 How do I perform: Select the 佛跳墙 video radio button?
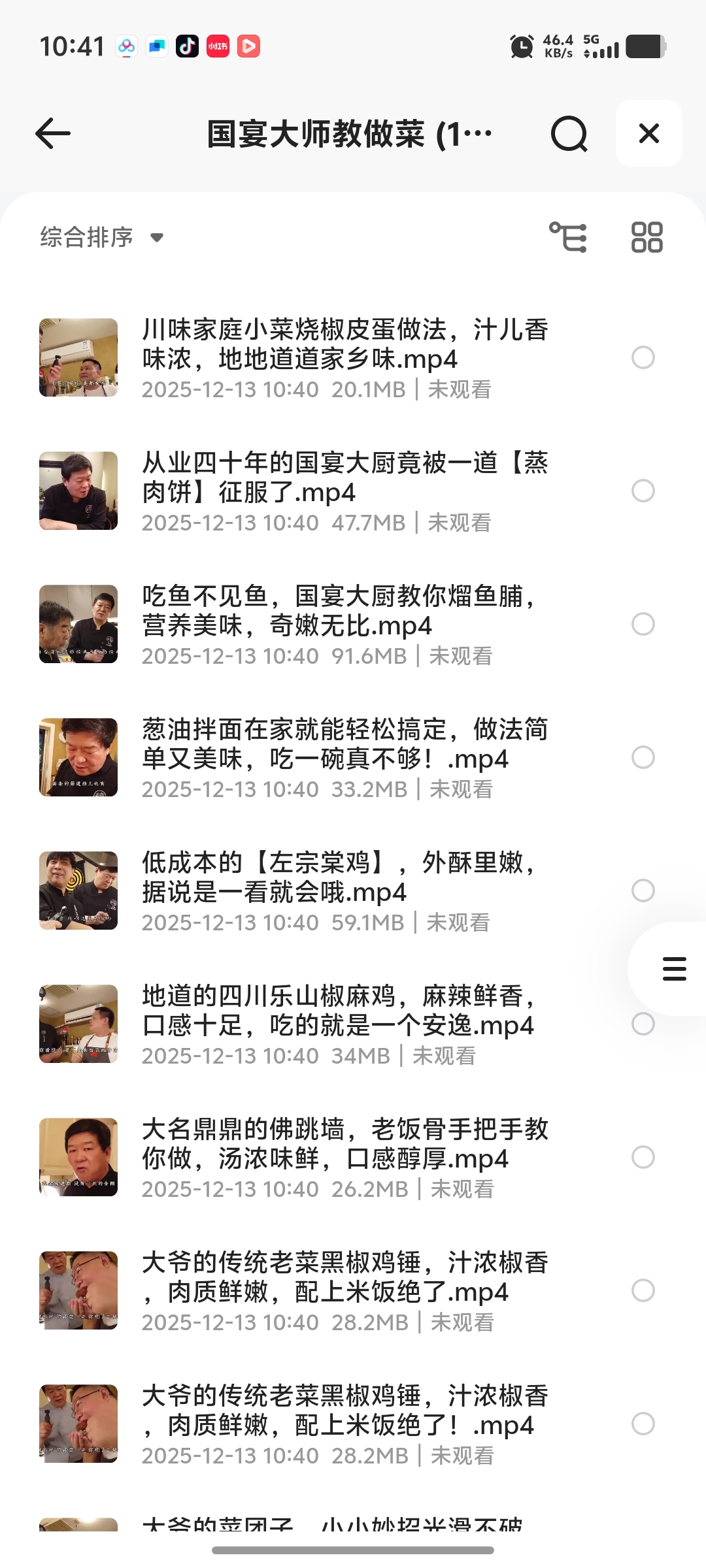click(643, 1157)
